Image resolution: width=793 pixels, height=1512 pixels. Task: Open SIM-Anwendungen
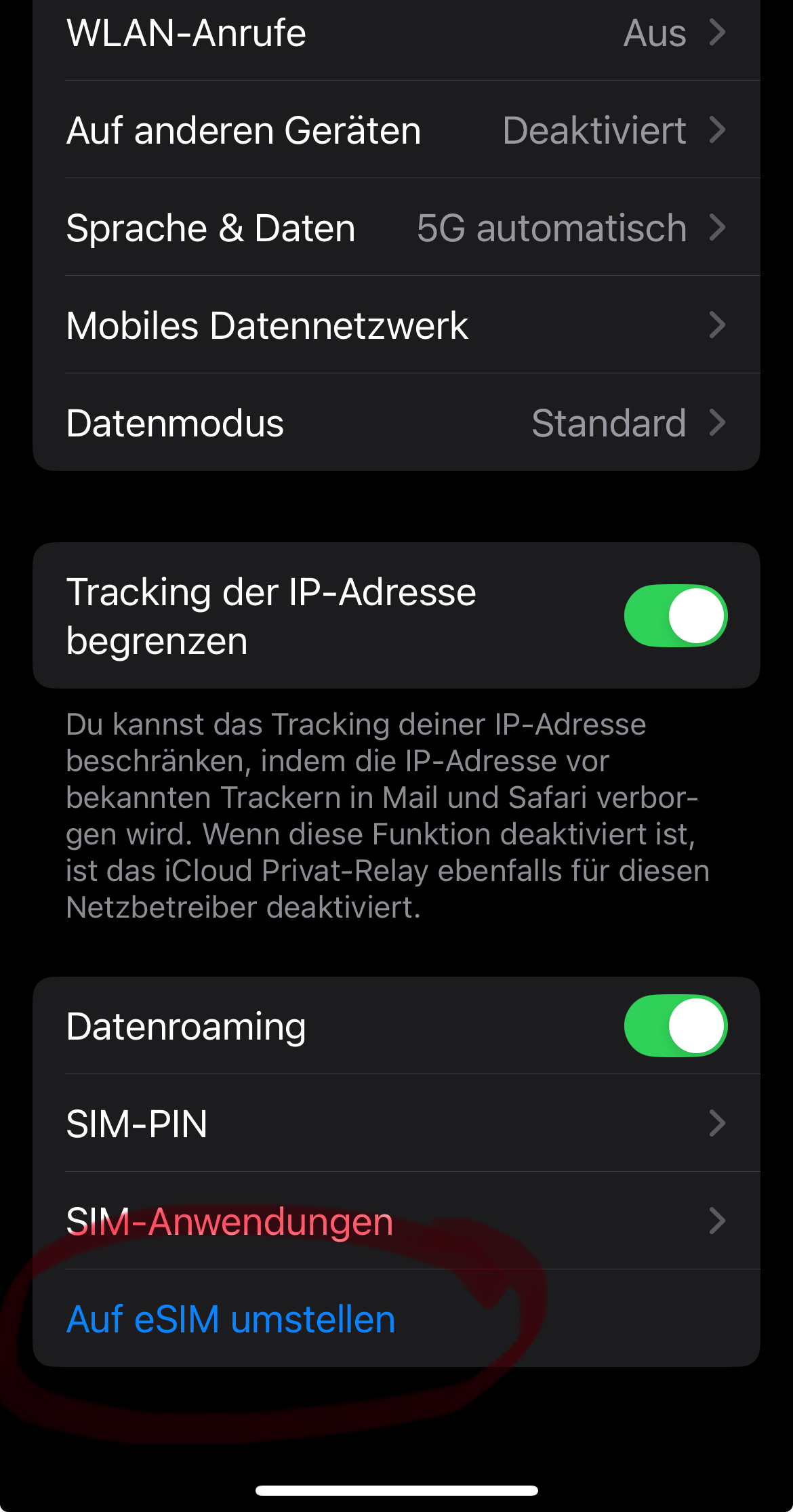point(396,1221)
